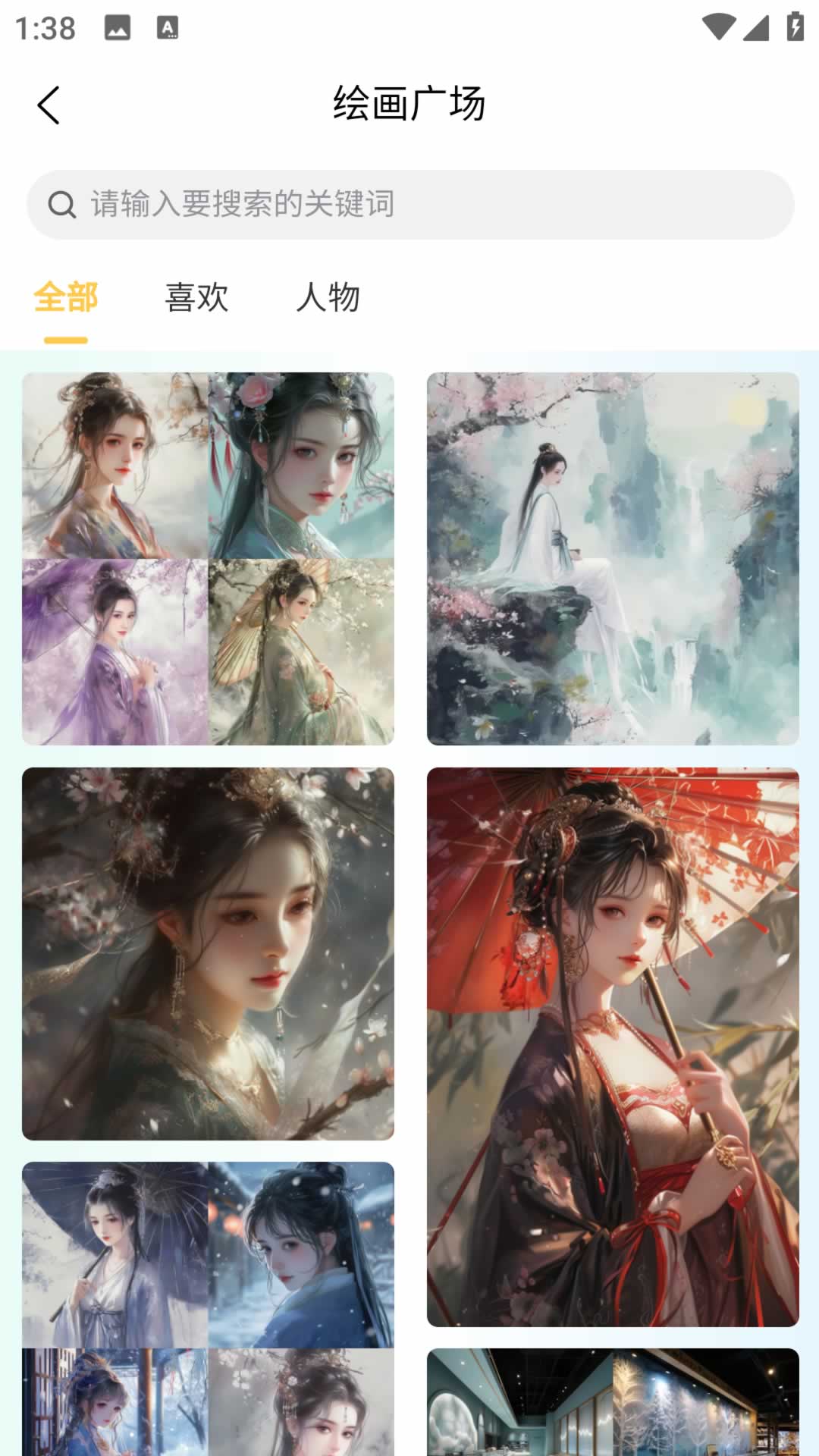Open the interior hall design image
This screenshot has height=1456, width=819.
click(613, 1401)
